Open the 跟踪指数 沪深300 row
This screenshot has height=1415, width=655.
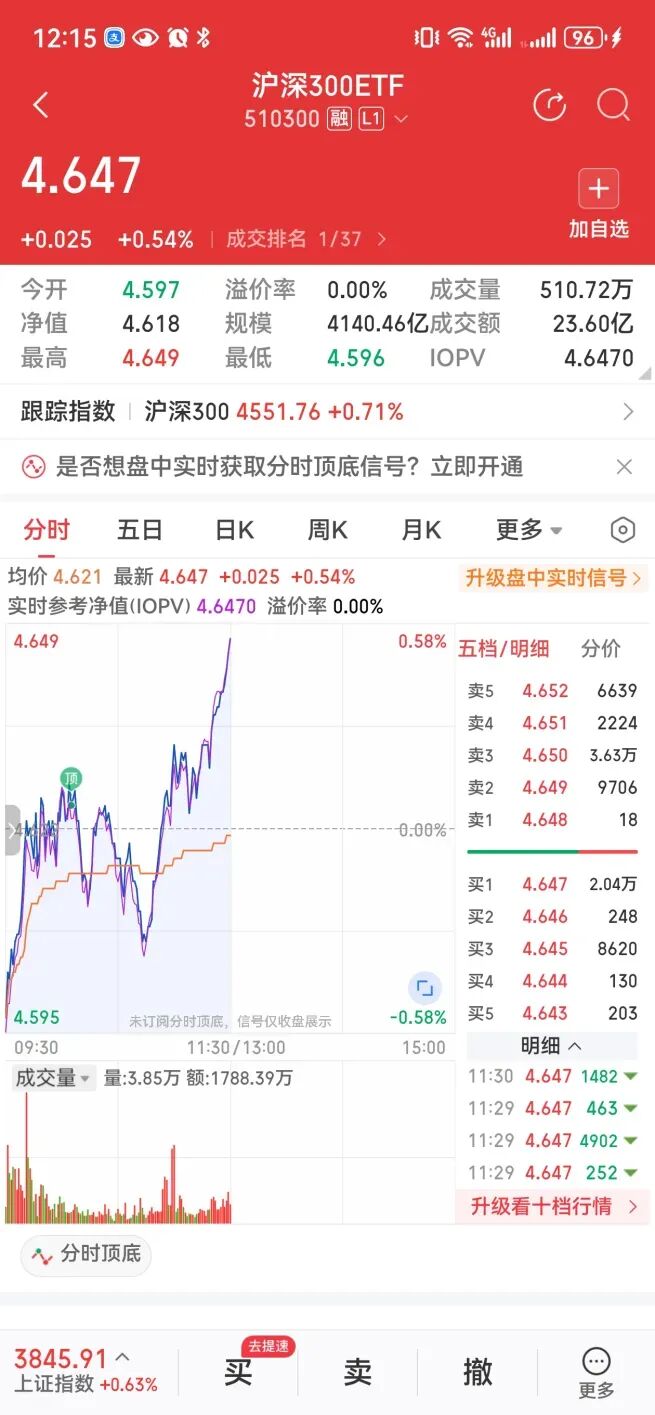[327, 412]
